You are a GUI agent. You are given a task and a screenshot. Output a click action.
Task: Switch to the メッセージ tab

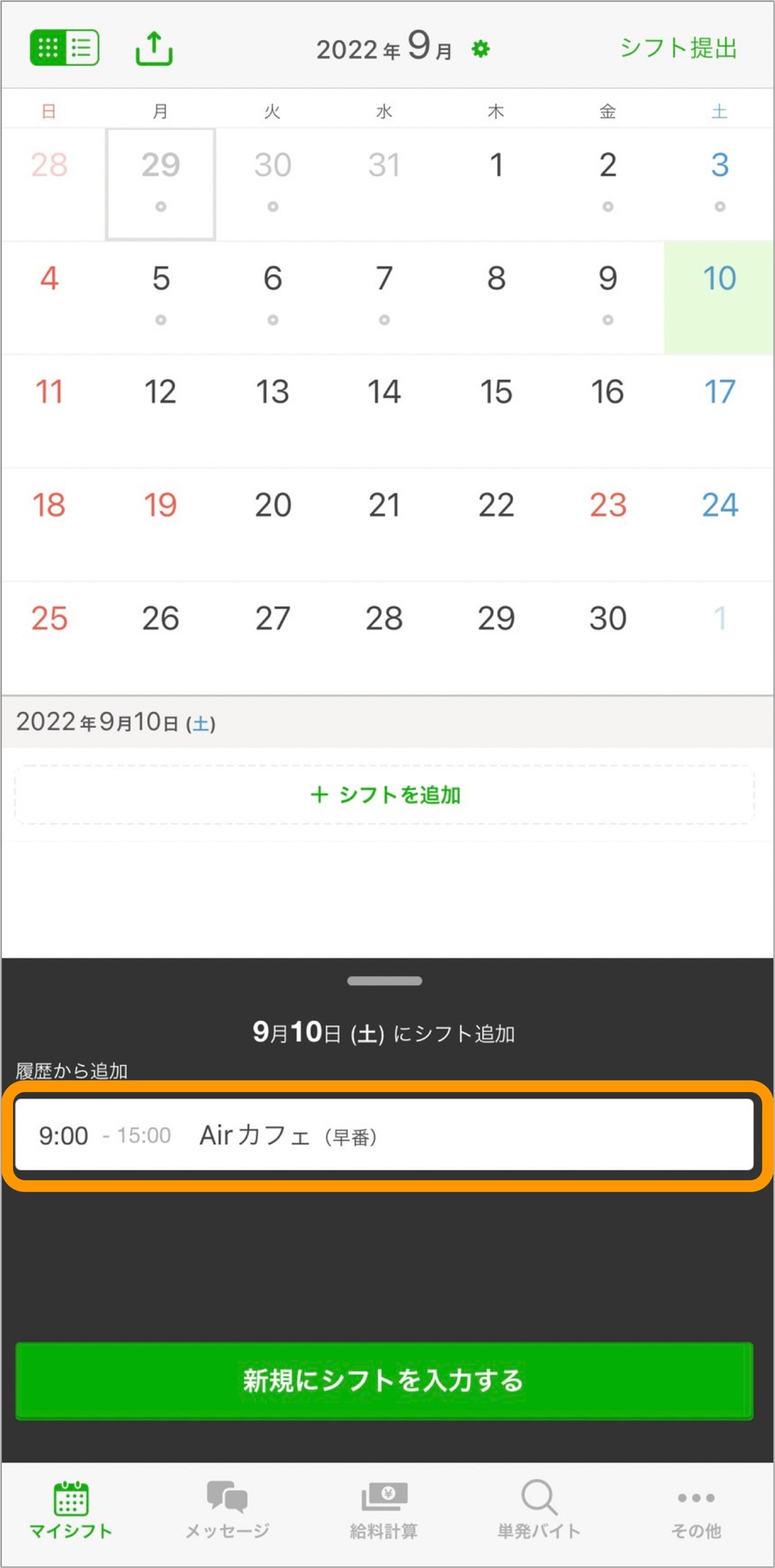click(x=227, y=1509)
